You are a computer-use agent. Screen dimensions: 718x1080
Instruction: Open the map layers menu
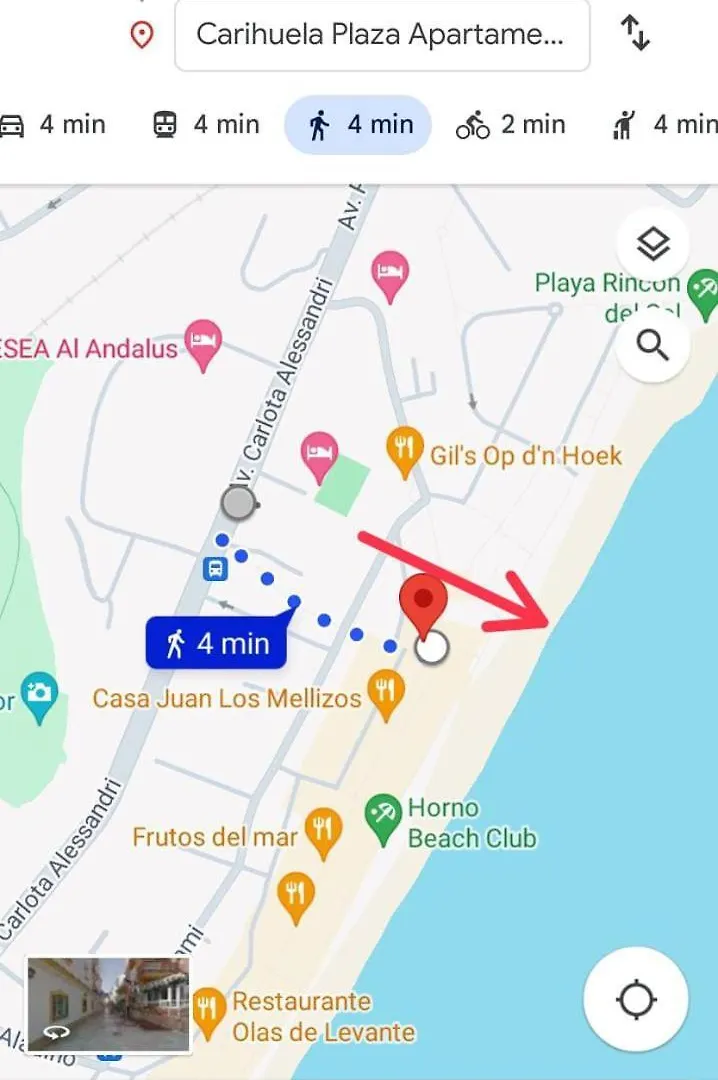(652, 243)
